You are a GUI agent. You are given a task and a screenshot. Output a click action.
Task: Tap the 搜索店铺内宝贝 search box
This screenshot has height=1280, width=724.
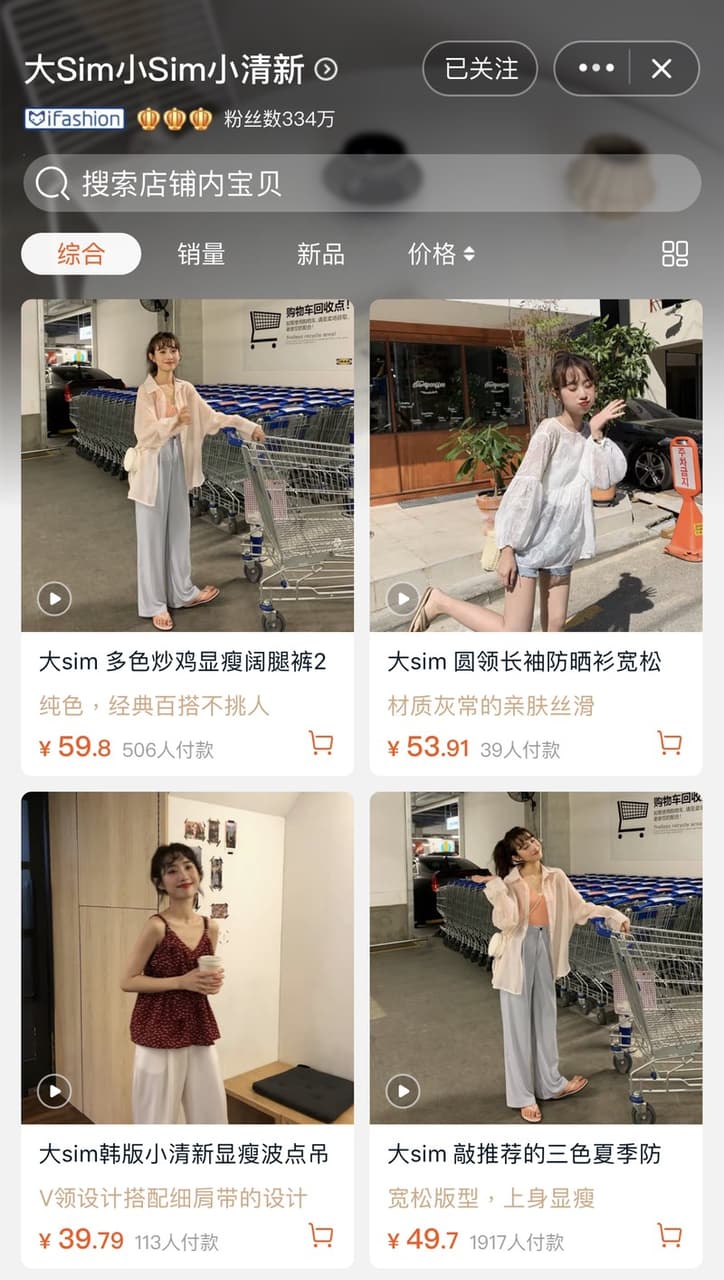tap(361, 183)
